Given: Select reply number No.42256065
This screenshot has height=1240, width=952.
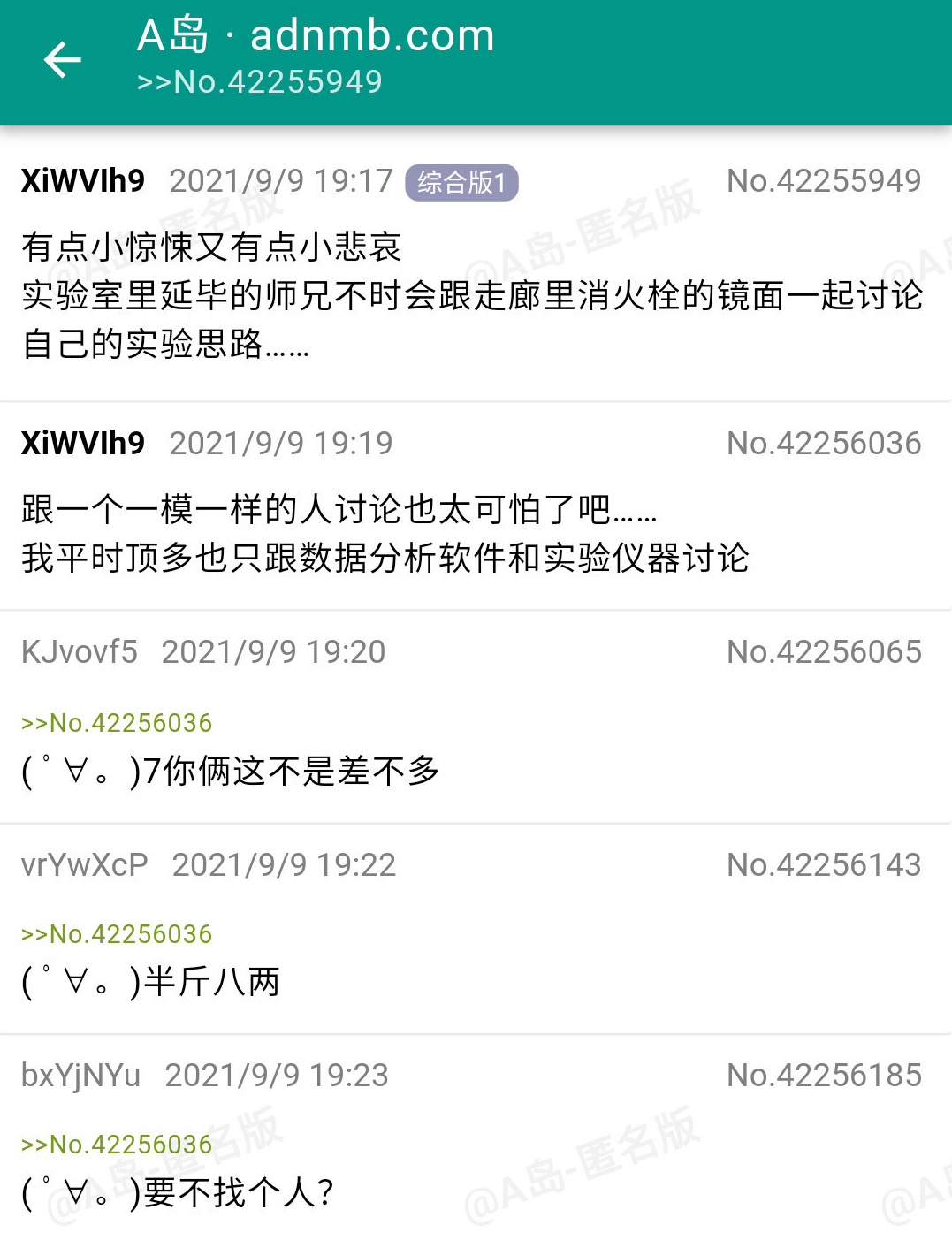Looking at the screenshot, I should click(x=823, y=652).
